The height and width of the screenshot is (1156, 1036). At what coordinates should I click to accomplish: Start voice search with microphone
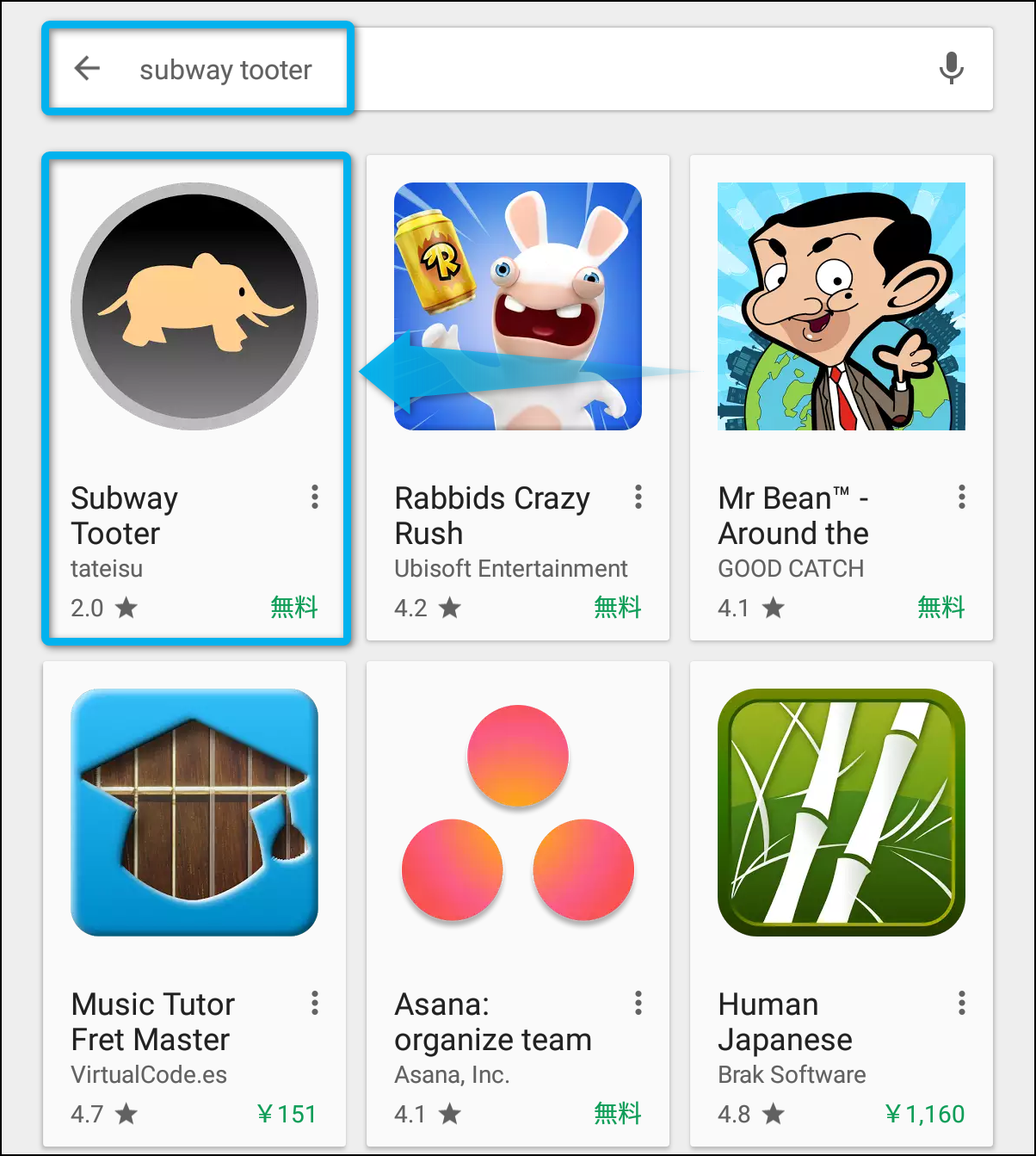951,68
